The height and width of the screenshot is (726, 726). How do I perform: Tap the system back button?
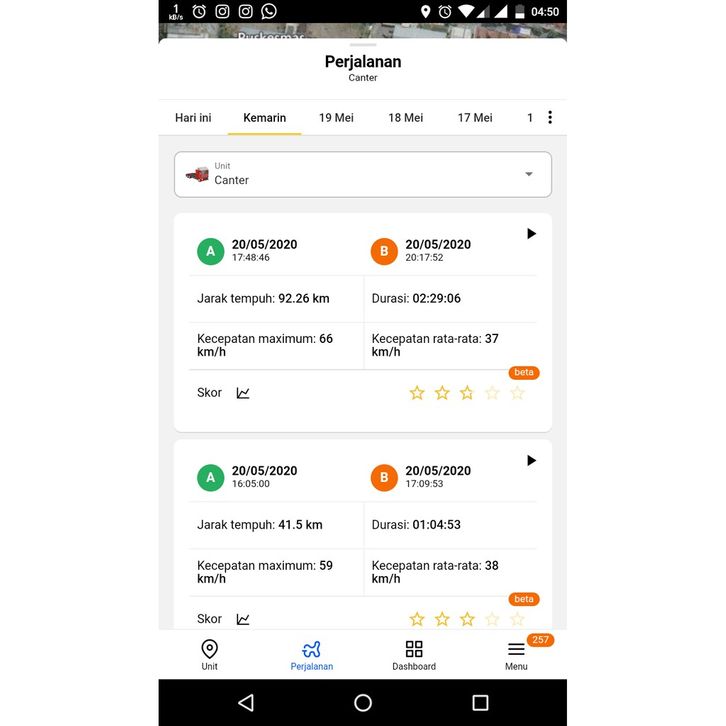(246, 703)
